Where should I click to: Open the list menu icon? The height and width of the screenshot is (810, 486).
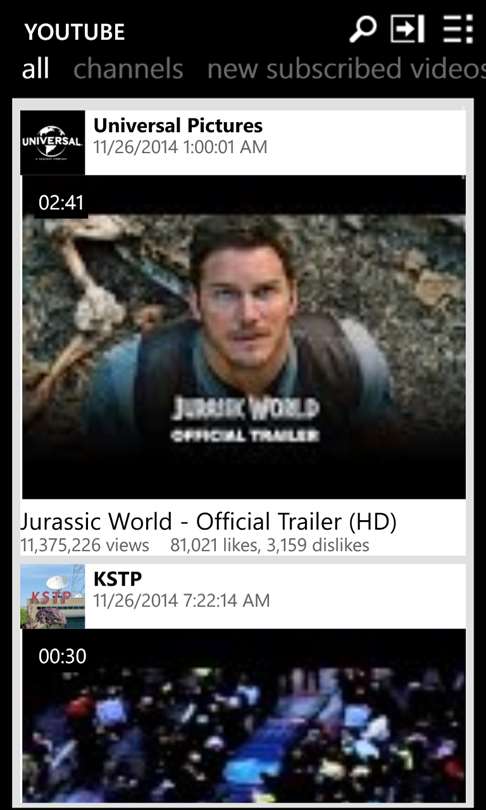point(458,28)
